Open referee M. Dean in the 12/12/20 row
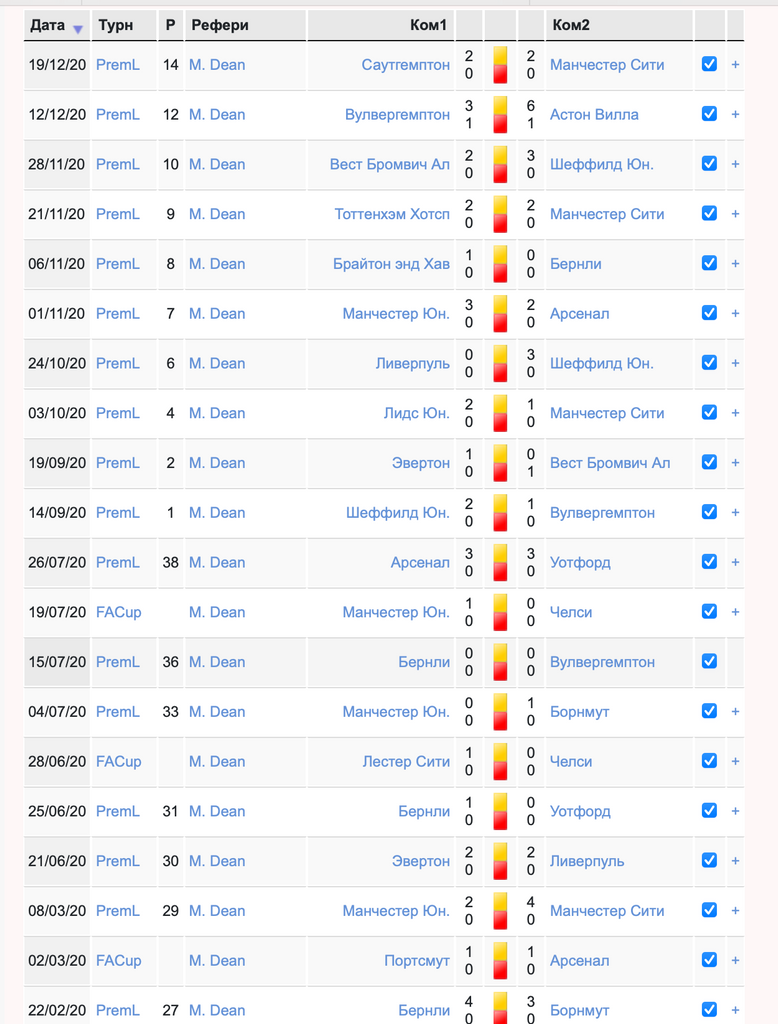The image size is (778, 1024). coord(217,114)
